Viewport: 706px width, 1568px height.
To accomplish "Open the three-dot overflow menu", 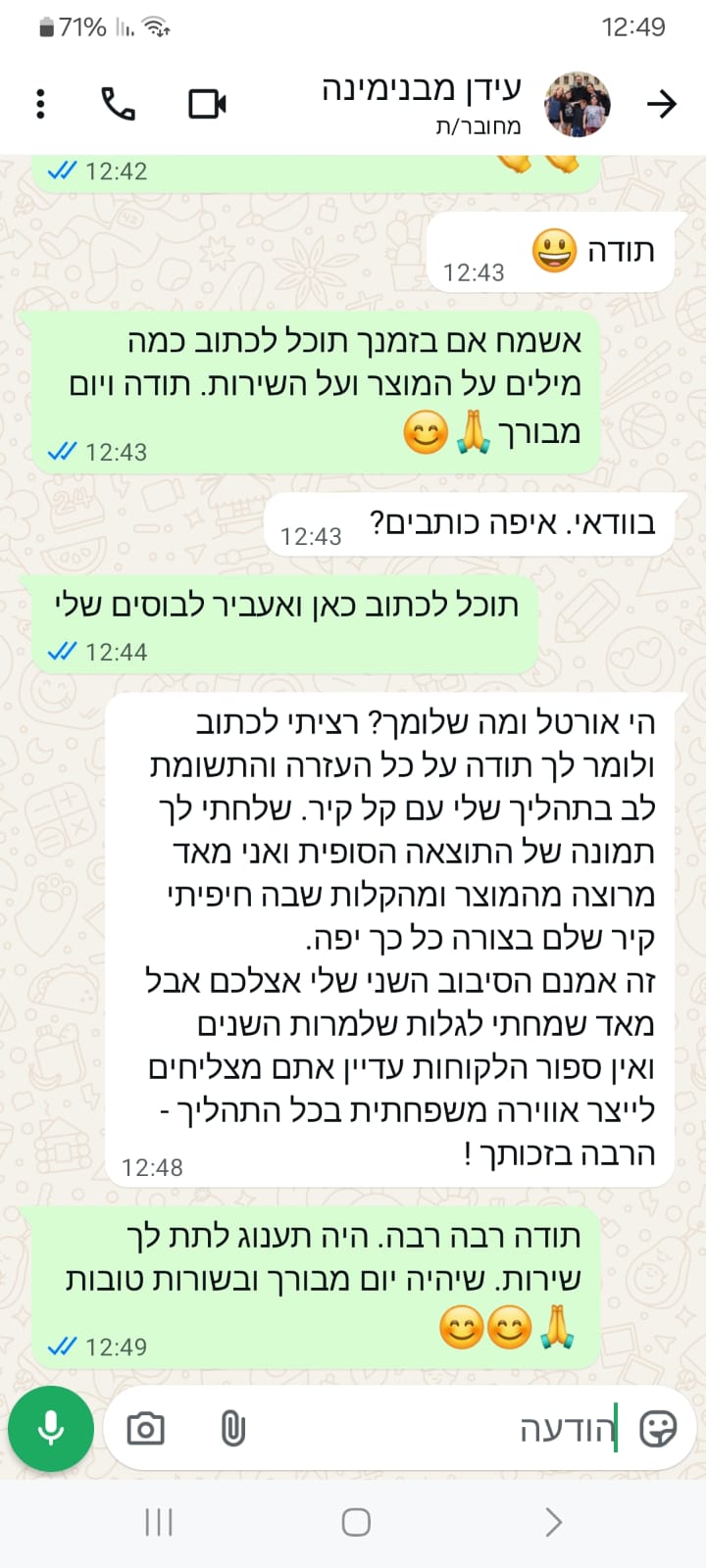I will 40,103.
